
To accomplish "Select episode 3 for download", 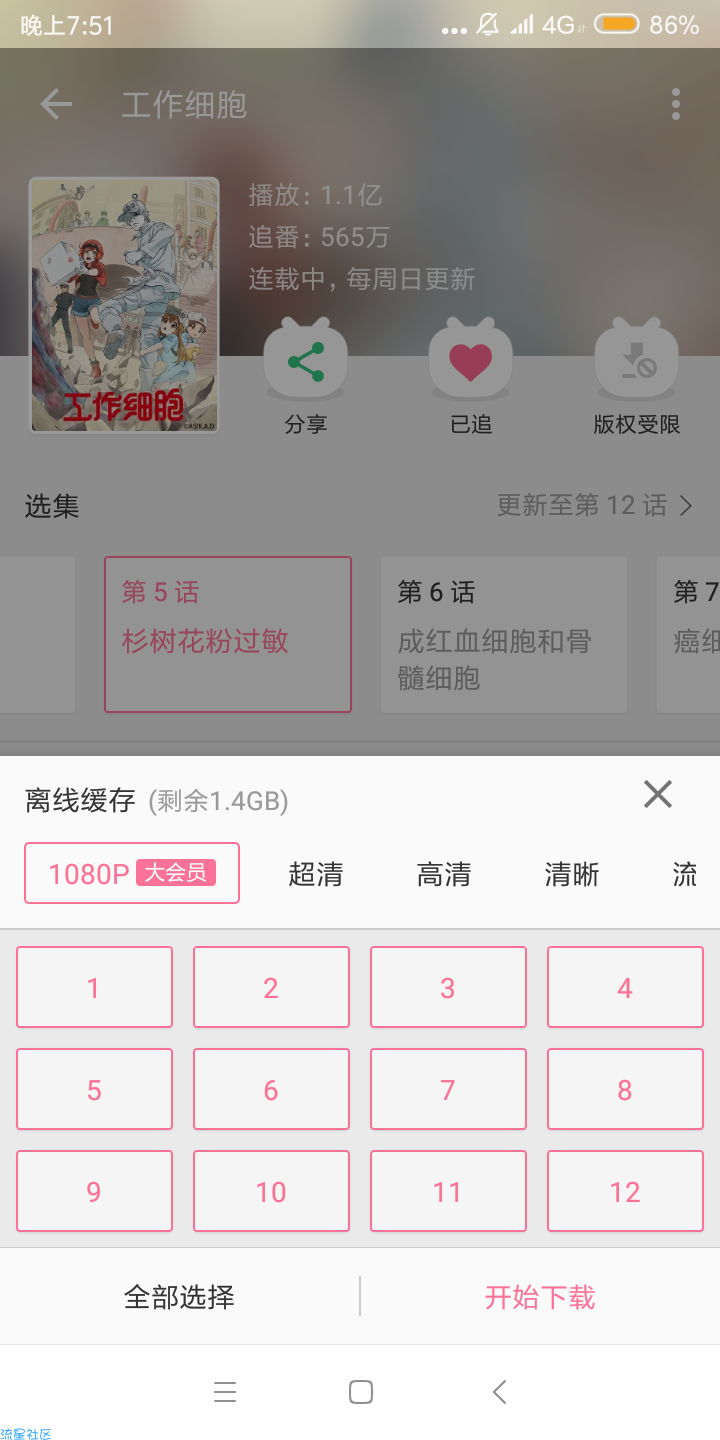I will 448,988.
